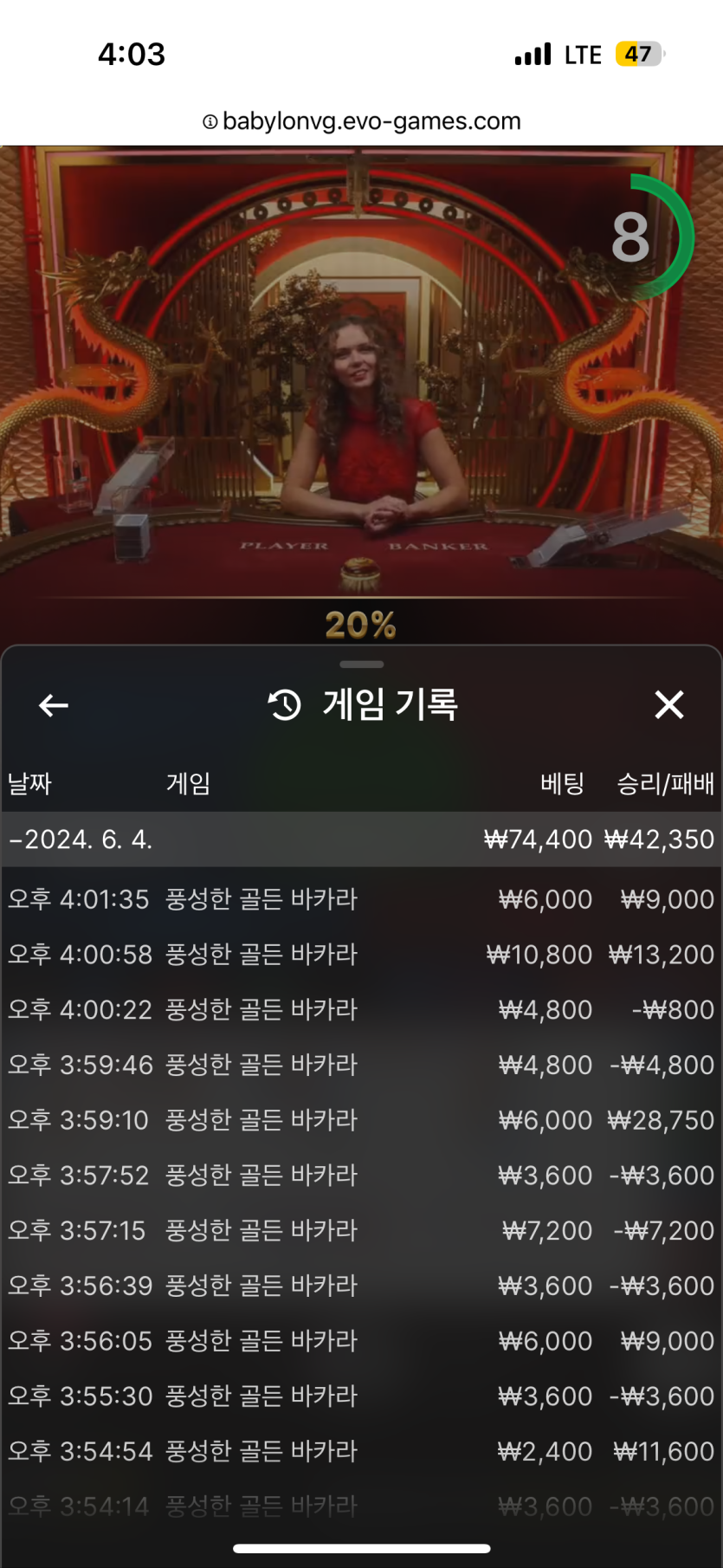Close the 게임 기록 panel

pos(669,705)
